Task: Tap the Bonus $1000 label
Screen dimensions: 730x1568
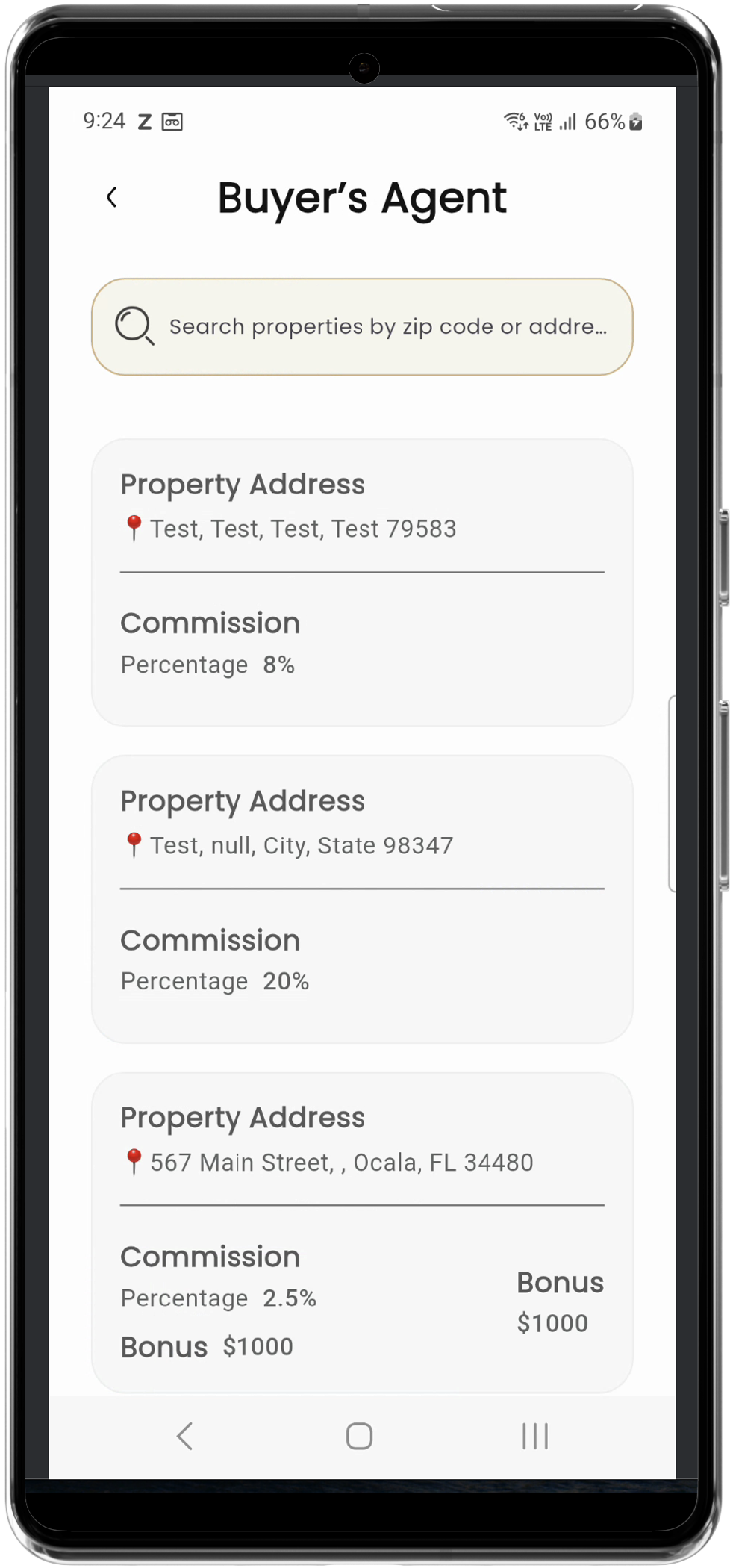Action: [206, 1346]
